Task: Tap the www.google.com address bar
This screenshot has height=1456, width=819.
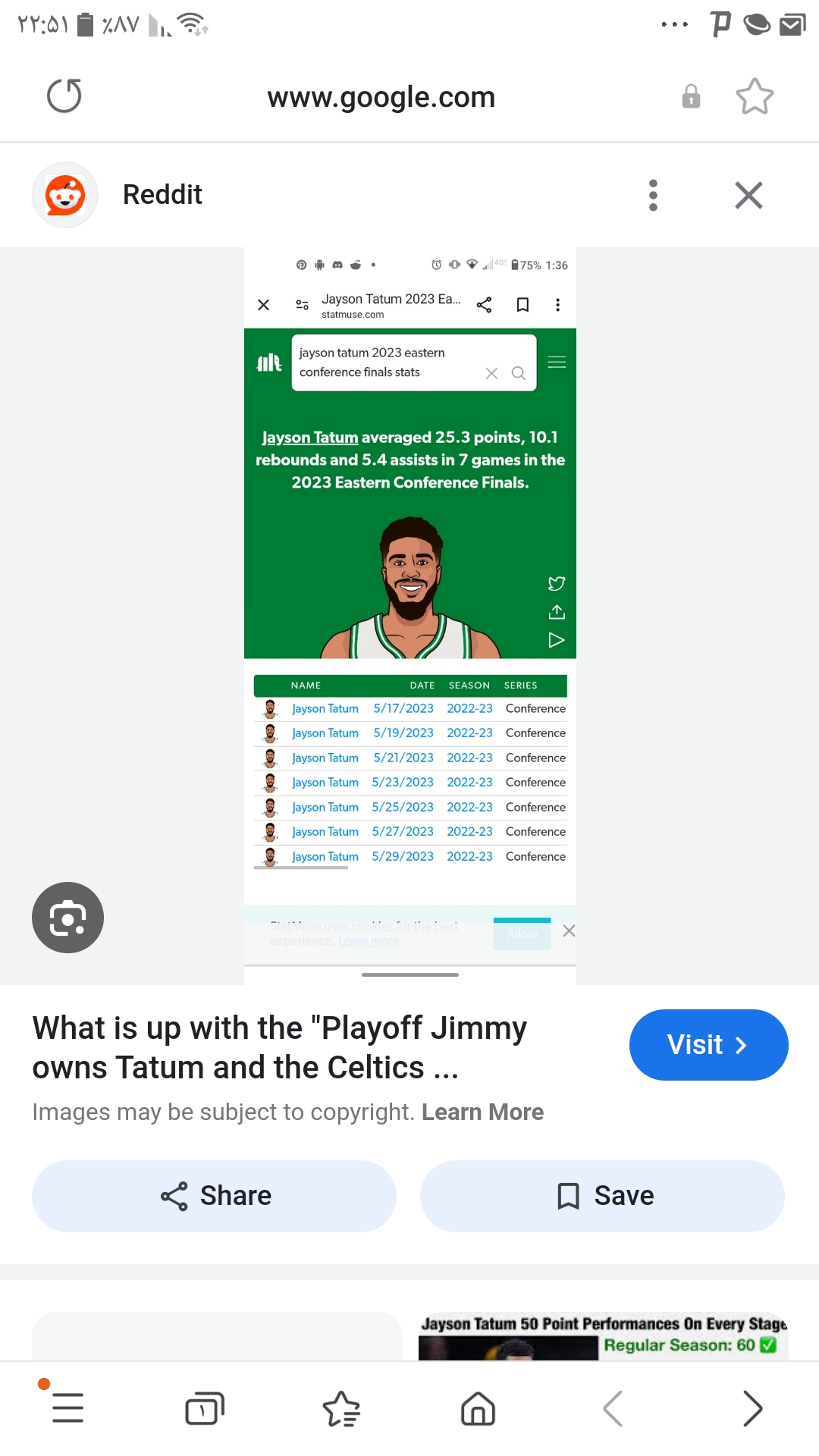Action: [x=381, y=97]
